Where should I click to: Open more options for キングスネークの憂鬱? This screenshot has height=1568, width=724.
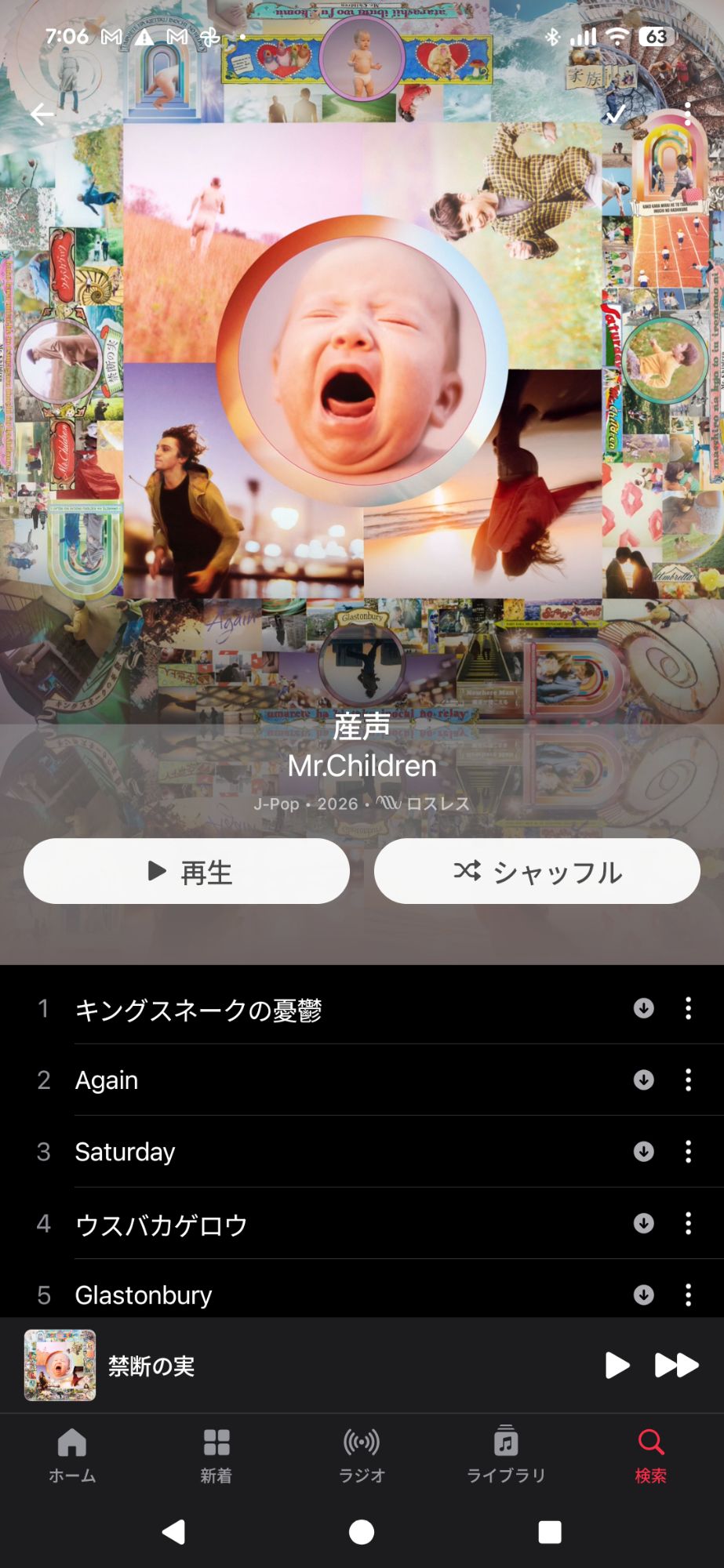688,1008
